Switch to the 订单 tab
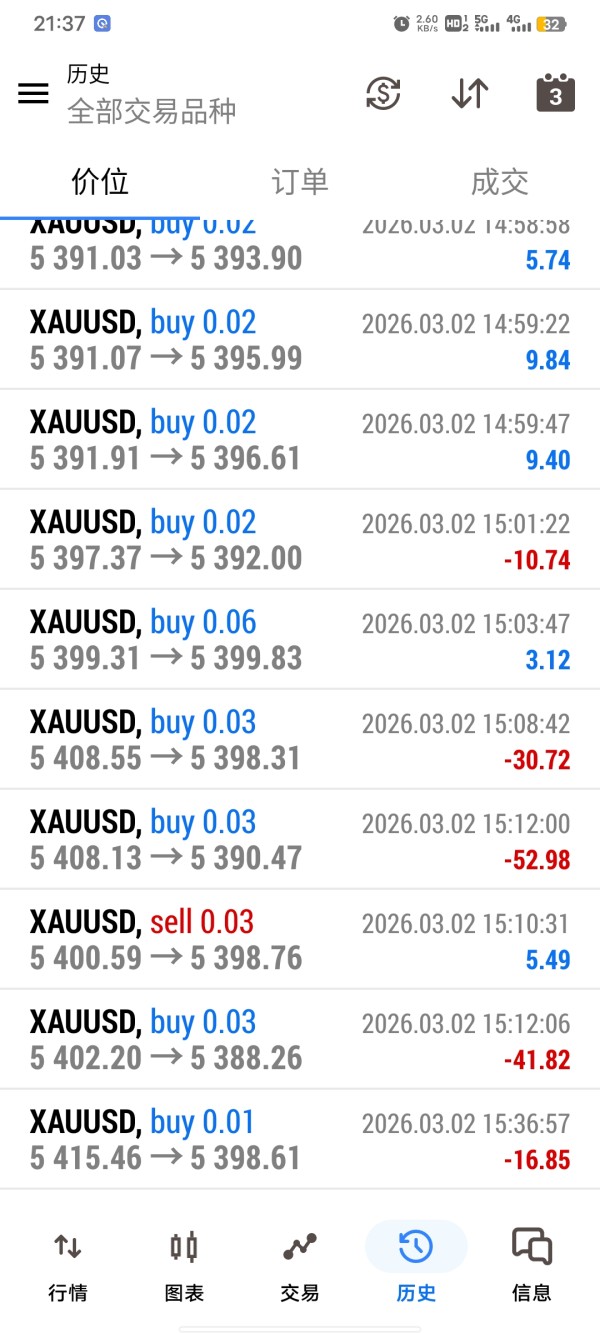This screenshot has height=1333, width=600. (300, 182)
